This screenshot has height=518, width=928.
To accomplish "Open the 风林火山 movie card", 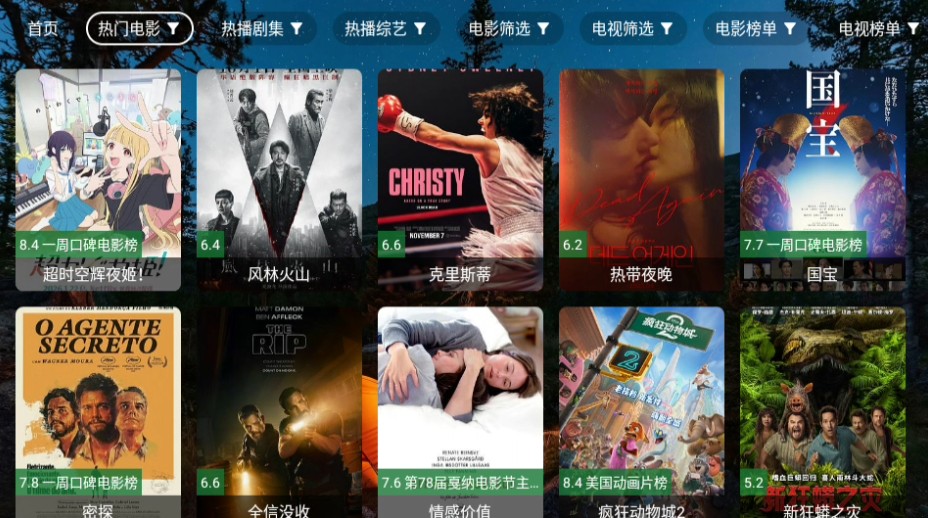I will [279, 180].
